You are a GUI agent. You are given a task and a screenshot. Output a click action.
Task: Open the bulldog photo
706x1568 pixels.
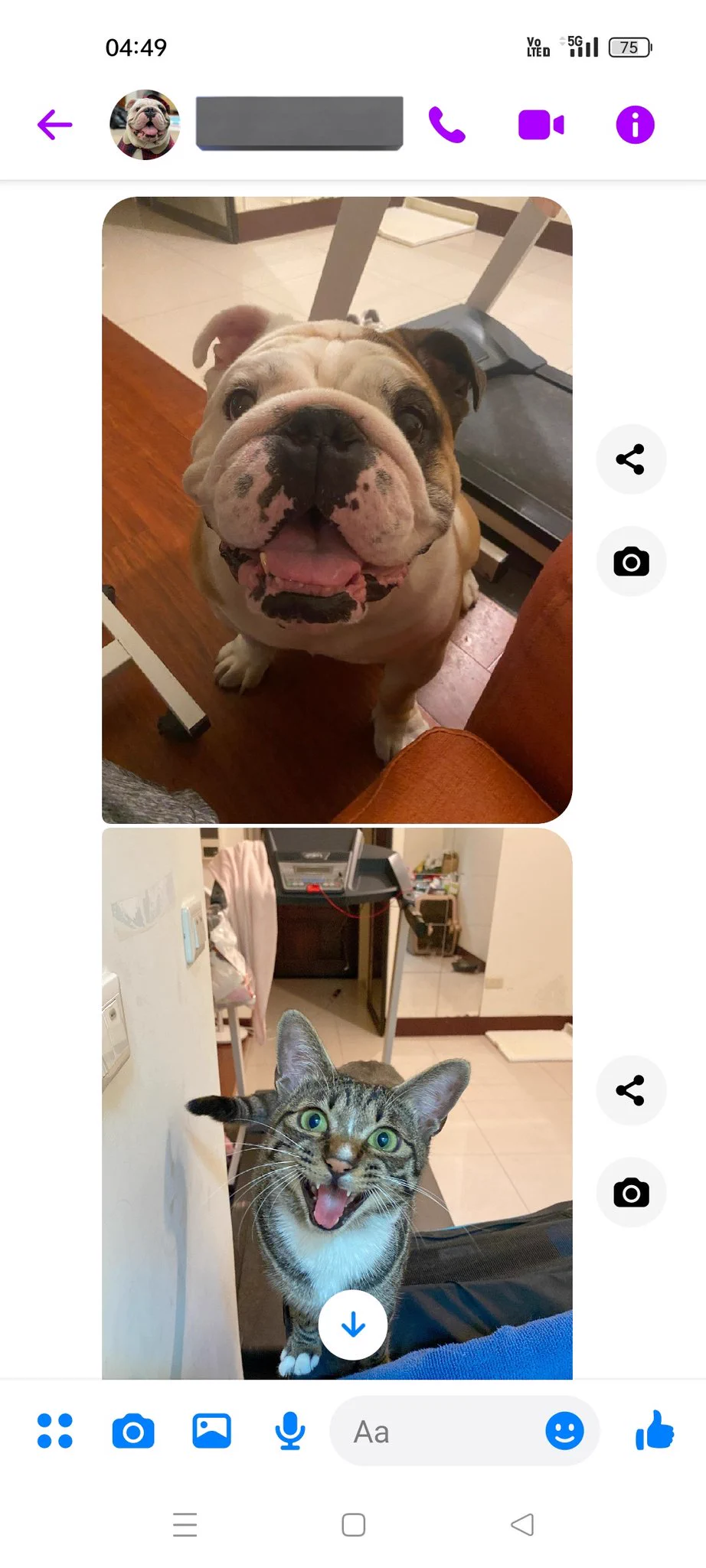[337, 509]
